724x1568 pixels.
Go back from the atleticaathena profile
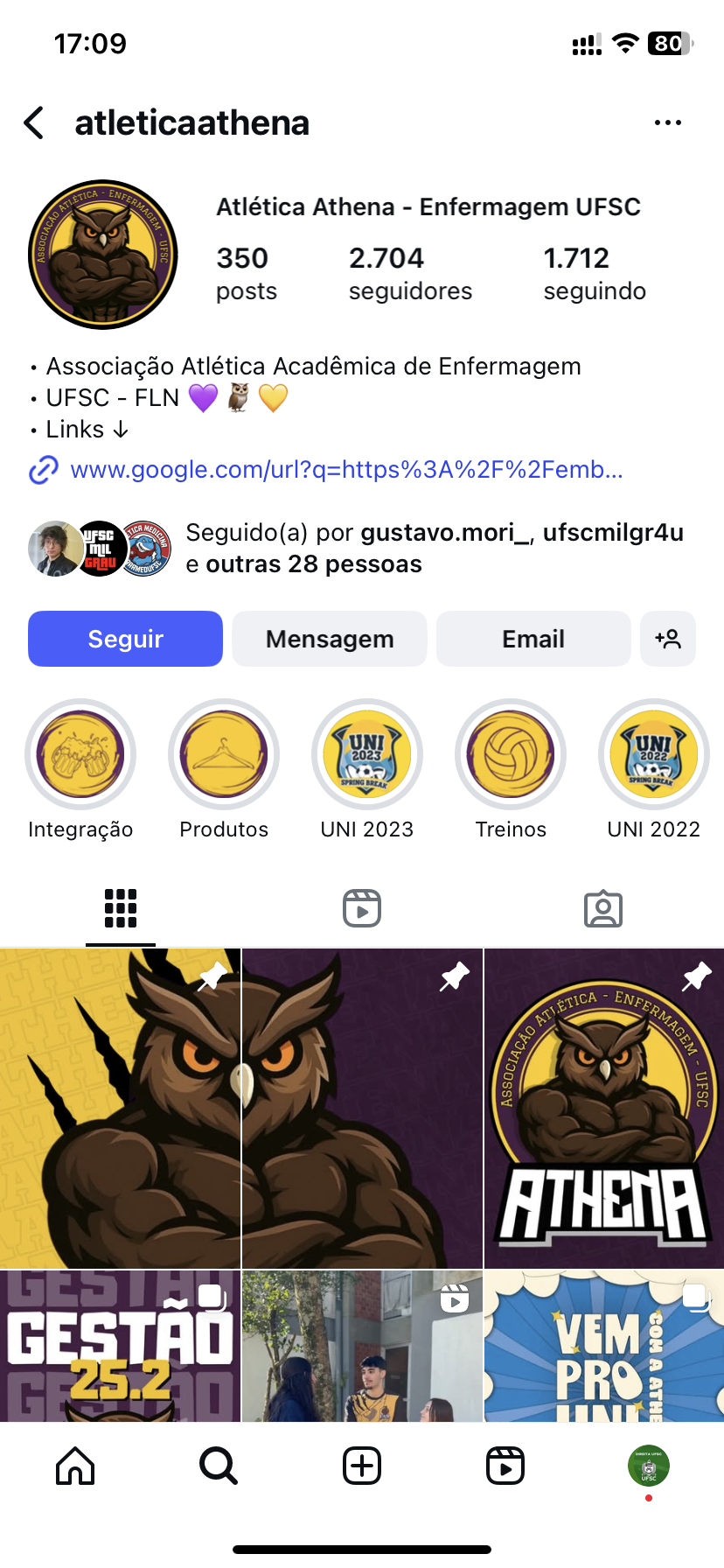point(35,123)
